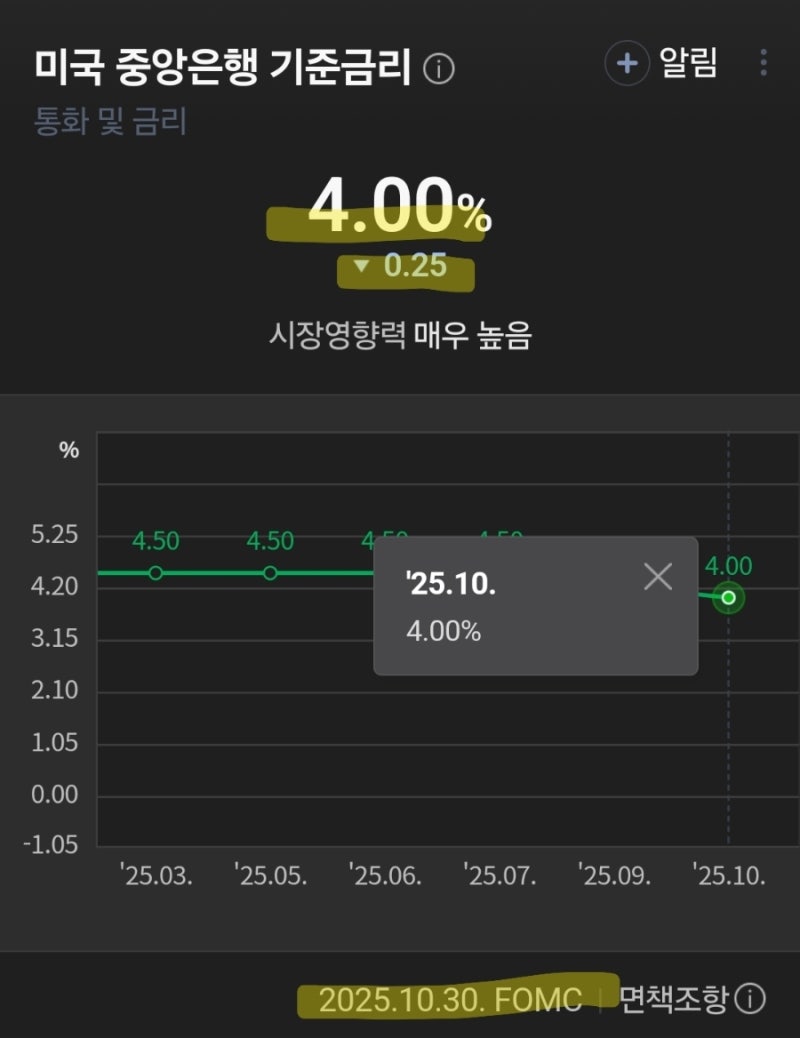The image size is (800, 1038).
Task: Dismiss the '25.10. tooltip with the X
Action: (x=658, y=577)
